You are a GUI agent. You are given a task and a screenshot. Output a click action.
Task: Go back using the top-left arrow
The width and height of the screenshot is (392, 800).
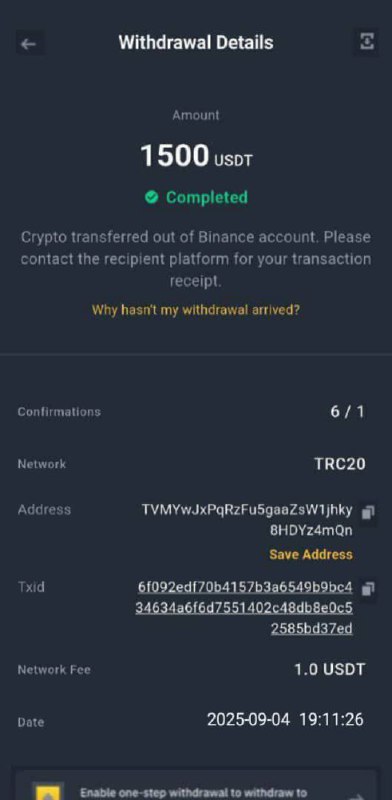[29, 43]
